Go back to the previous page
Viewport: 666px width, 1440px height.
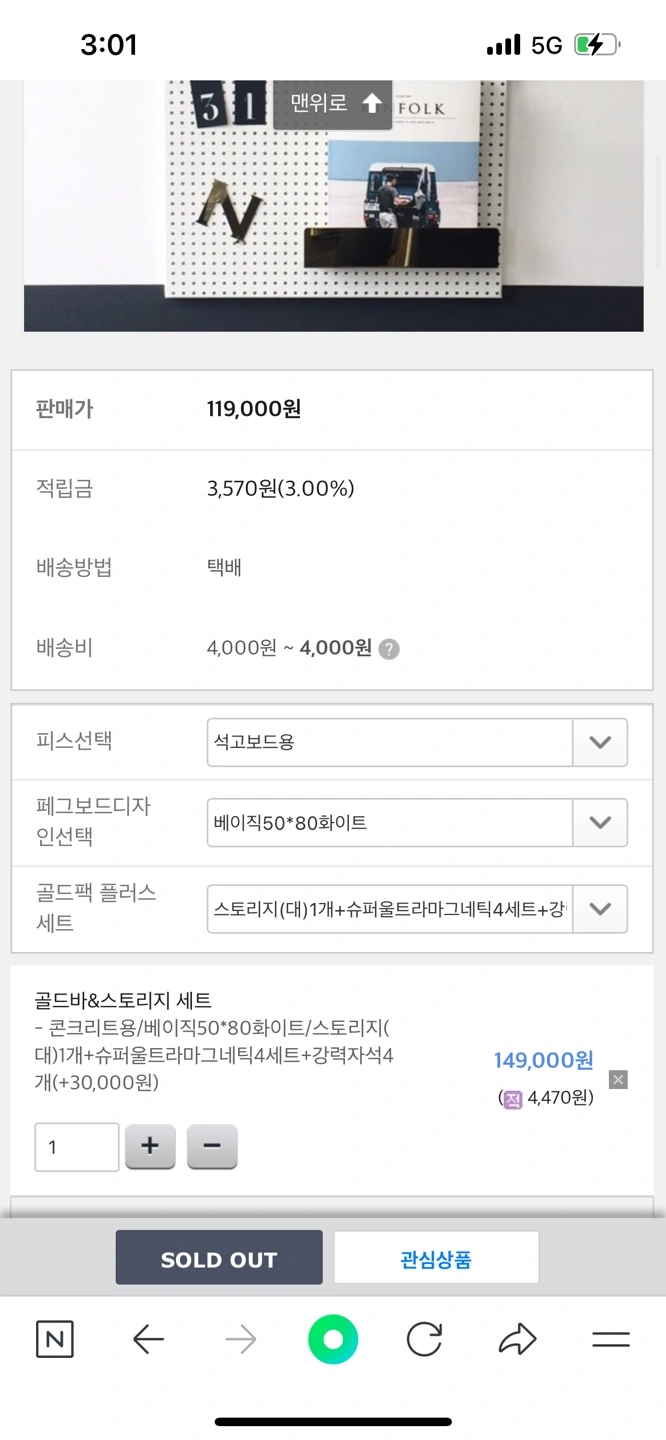pyautogui.click(x=148, y=1339)
